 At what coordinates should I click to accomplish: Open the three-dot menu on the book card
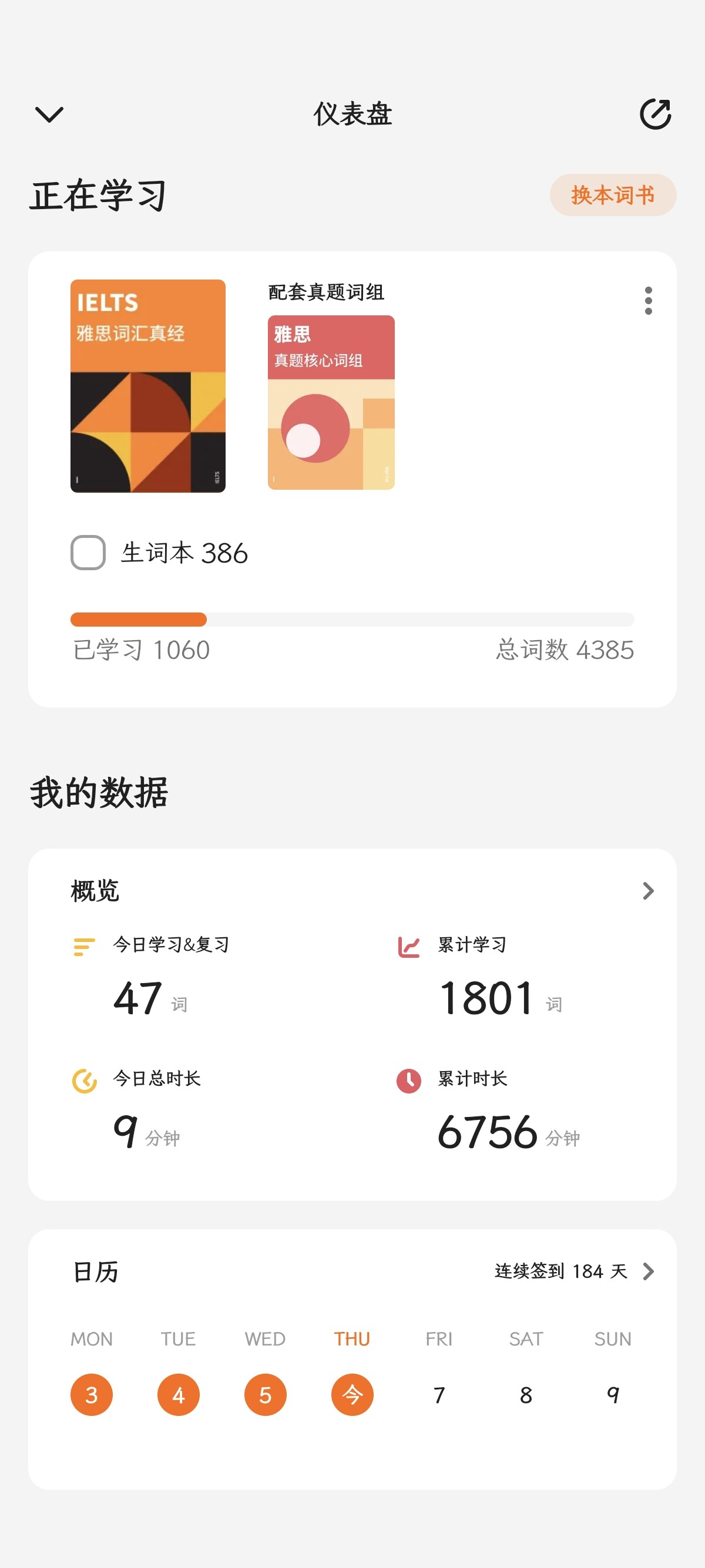pyautogui.click(x=649, y=301)
